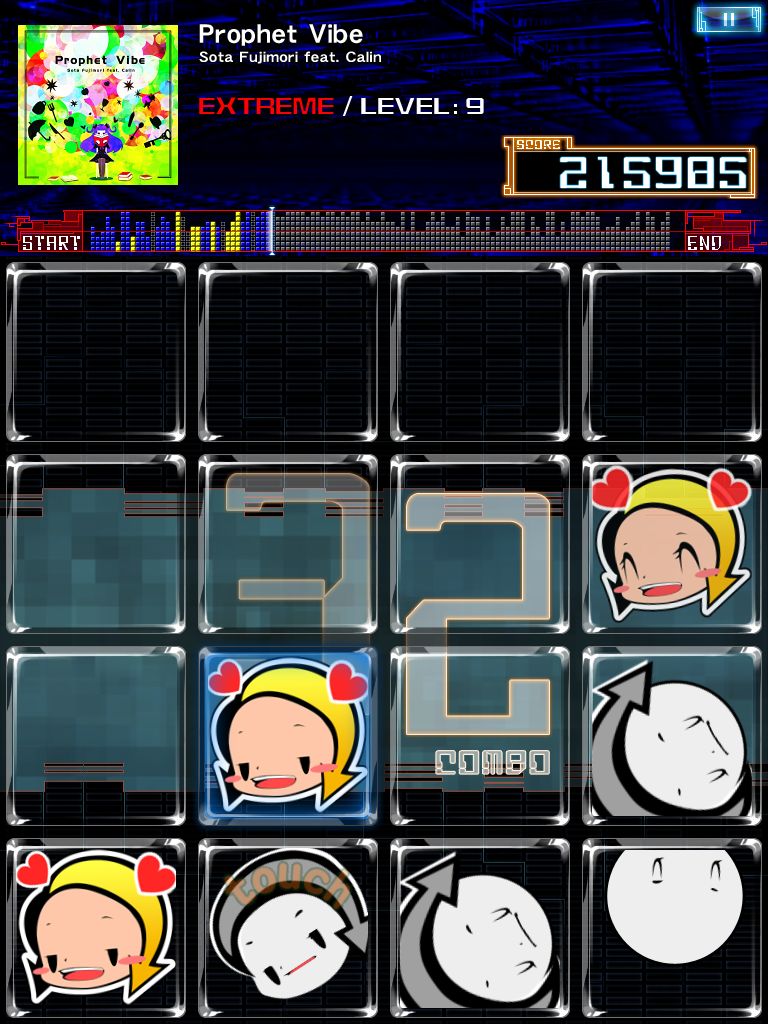This screenshot has height=1024, width=768.
Task: Tap the white arrow marker right of TOUCH panel
Action: (479, 927)
